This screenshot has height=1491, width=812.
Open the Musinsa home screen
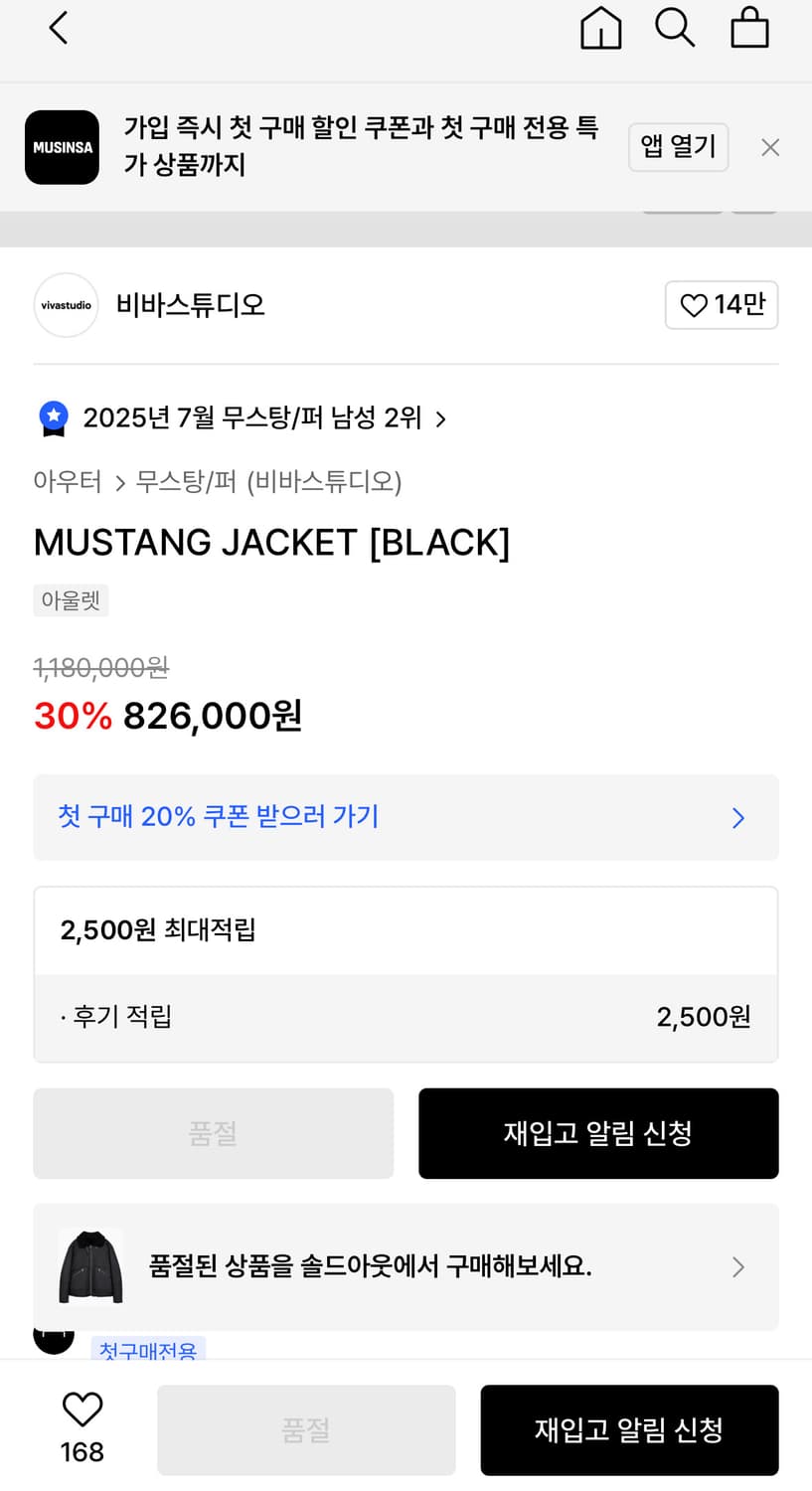(x=600, y=29)
